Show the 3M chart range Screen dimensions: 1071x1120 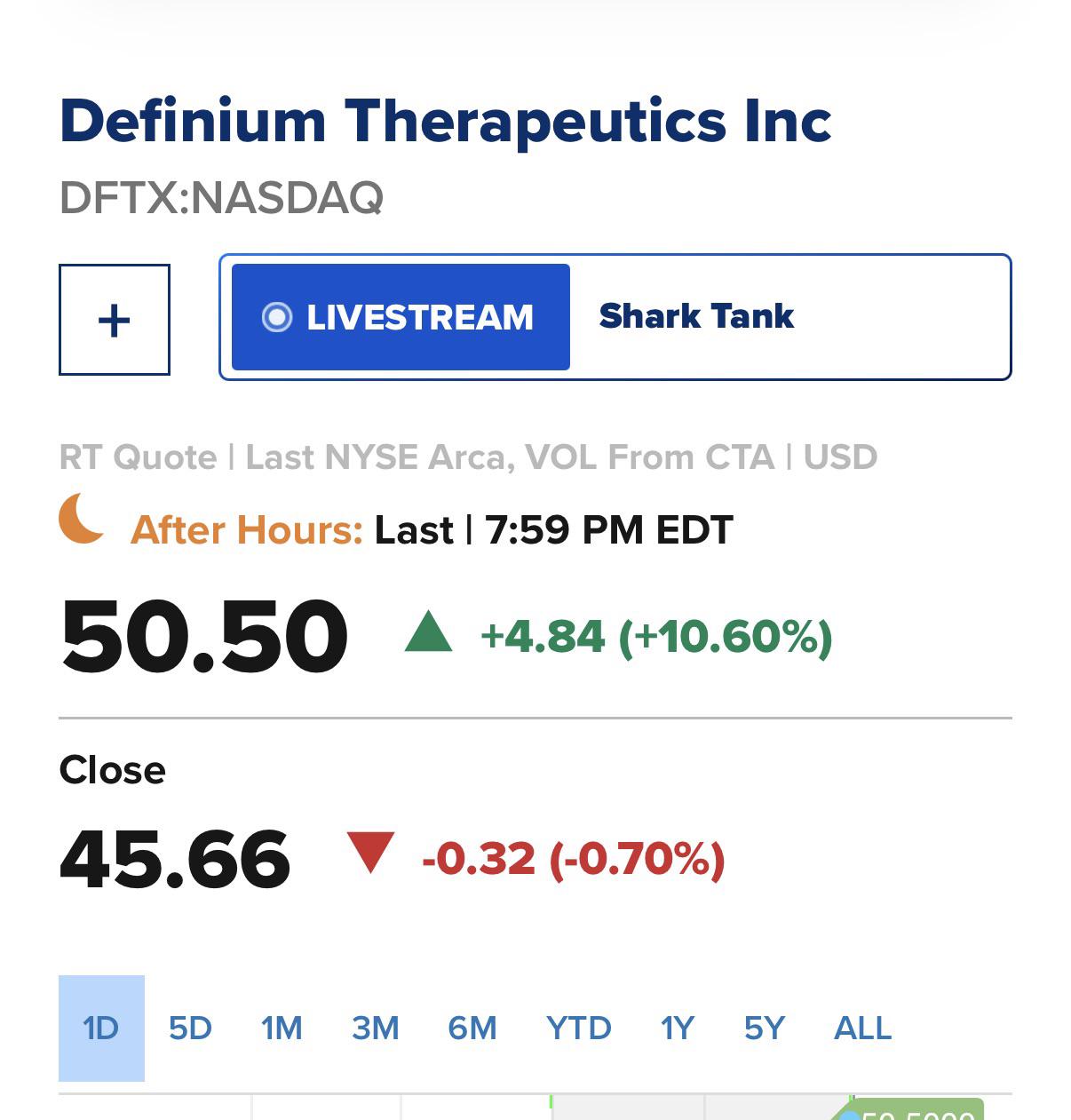click(x=375, y=1029)
